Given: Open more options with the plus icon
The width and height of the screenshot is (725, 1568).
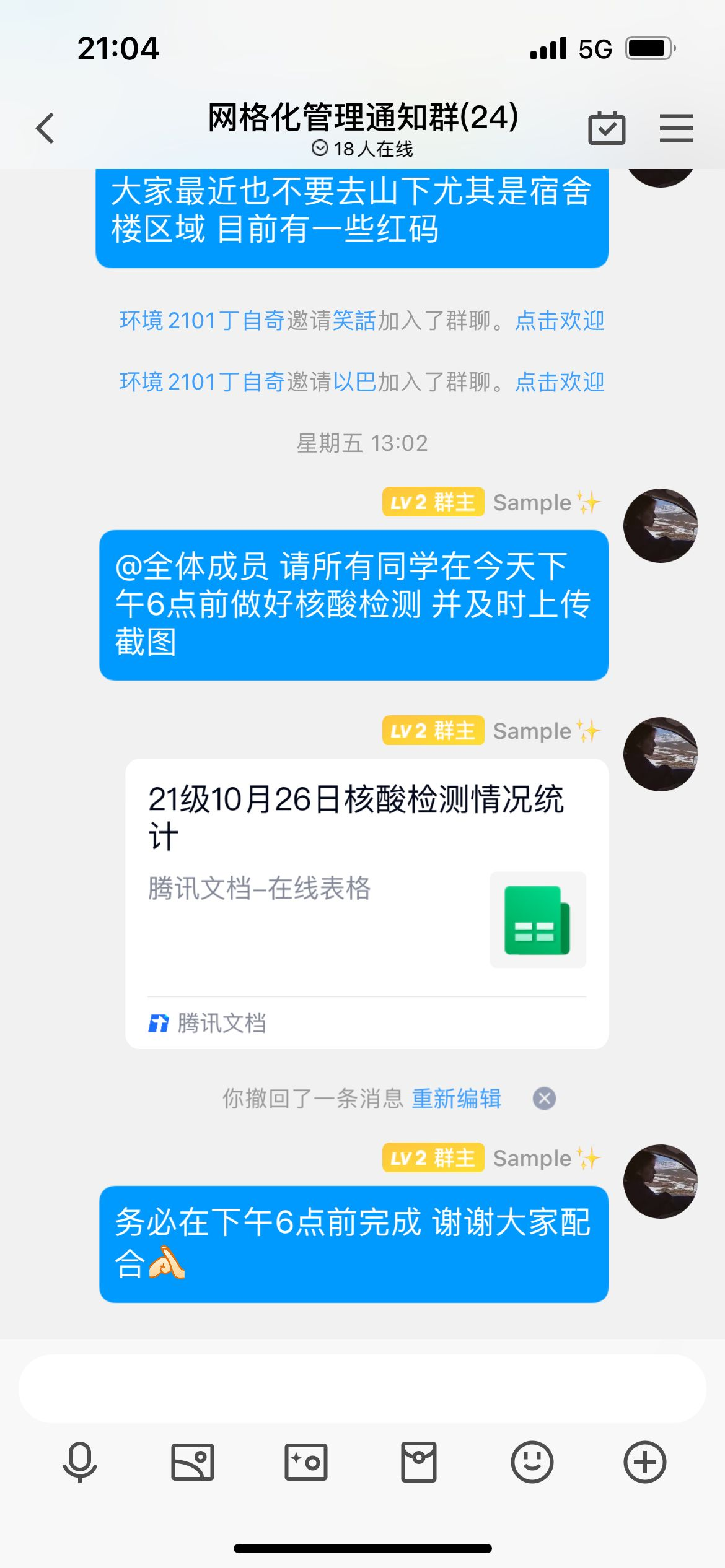Looking at the screenshot, I should [x=644, y=1462].
